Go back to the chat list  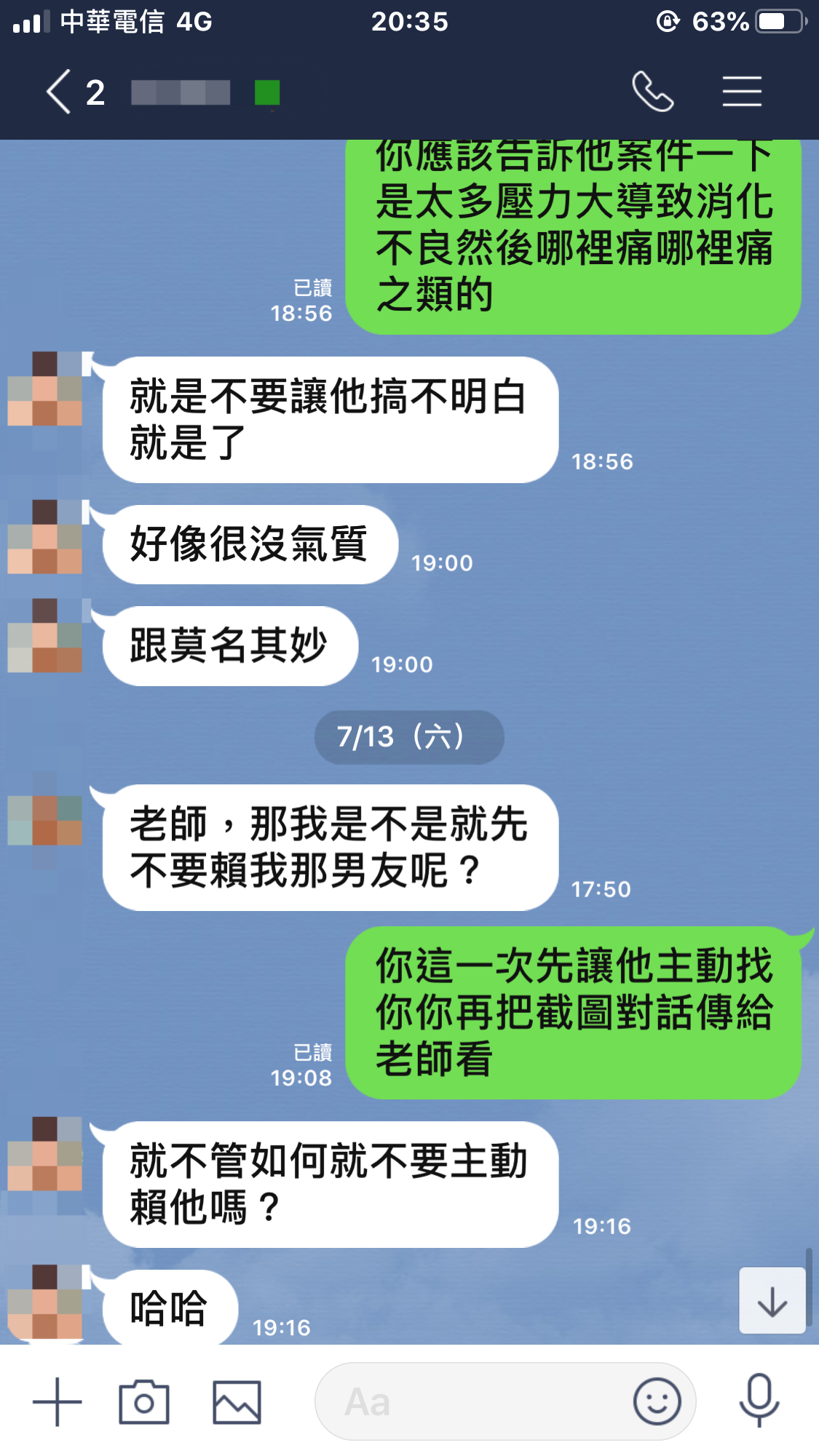pyautogui.click(x=60, y=92)
